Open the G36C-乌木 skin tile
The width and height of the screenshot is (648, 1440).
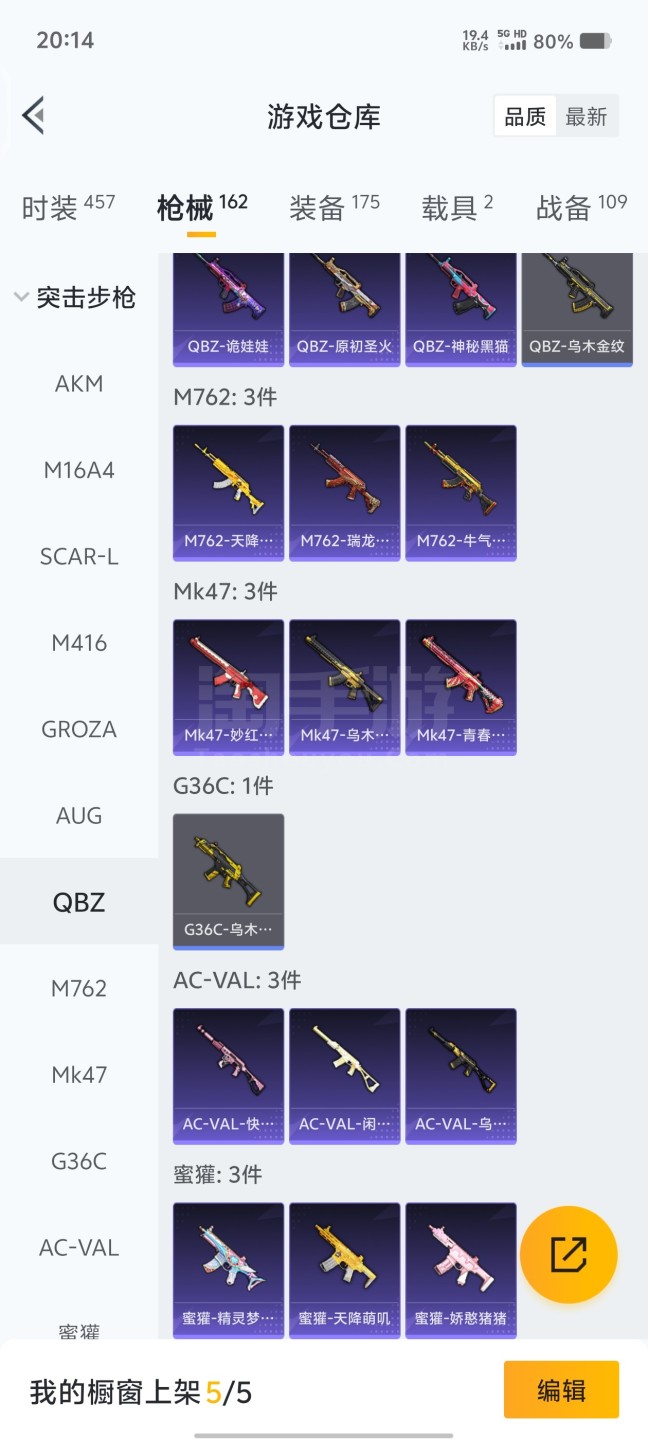point(228,880)
